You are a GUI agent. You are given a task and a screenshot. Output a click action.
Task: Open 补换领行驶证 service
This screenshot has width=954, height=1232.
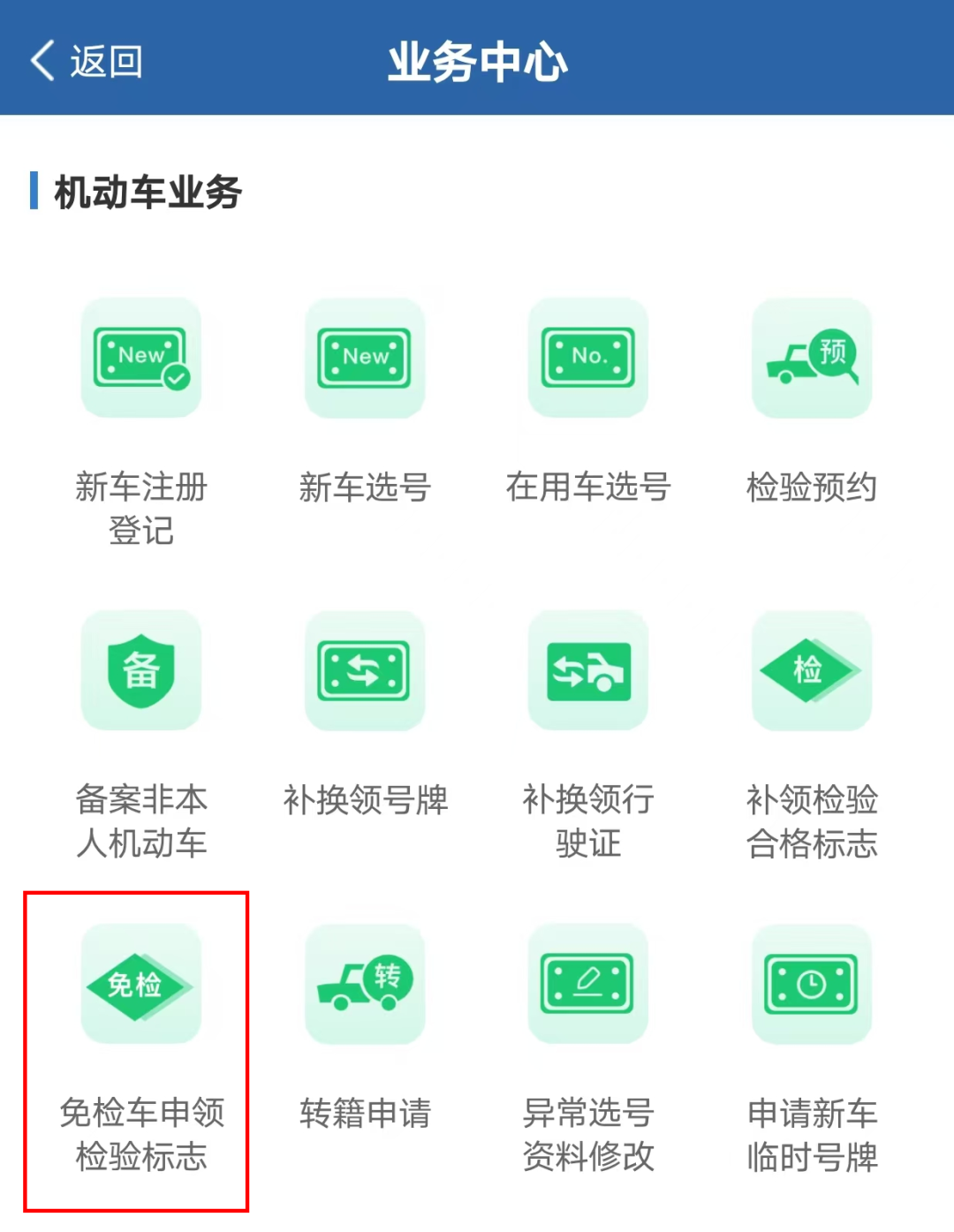(588, 670)
